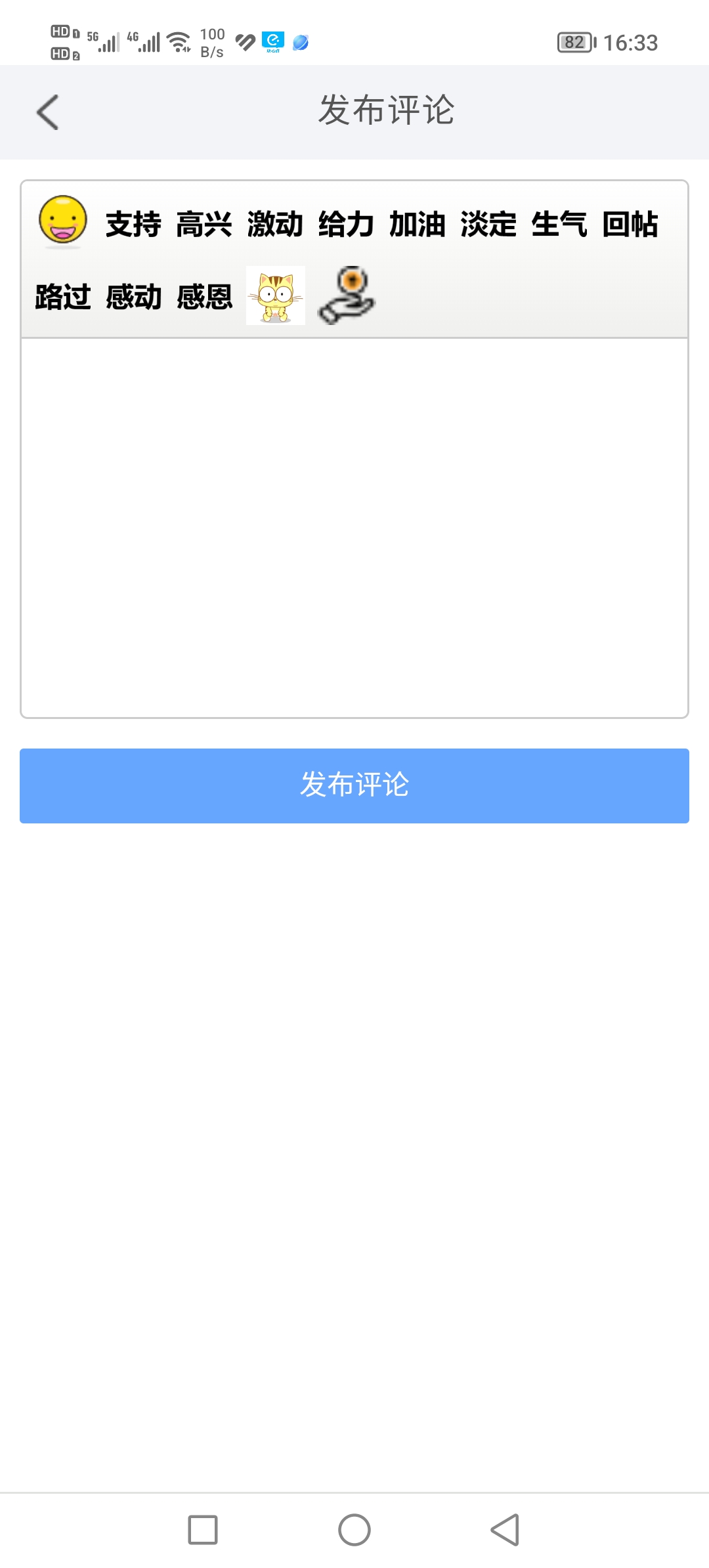Go back from the 发布评论 page

[48, 112]
